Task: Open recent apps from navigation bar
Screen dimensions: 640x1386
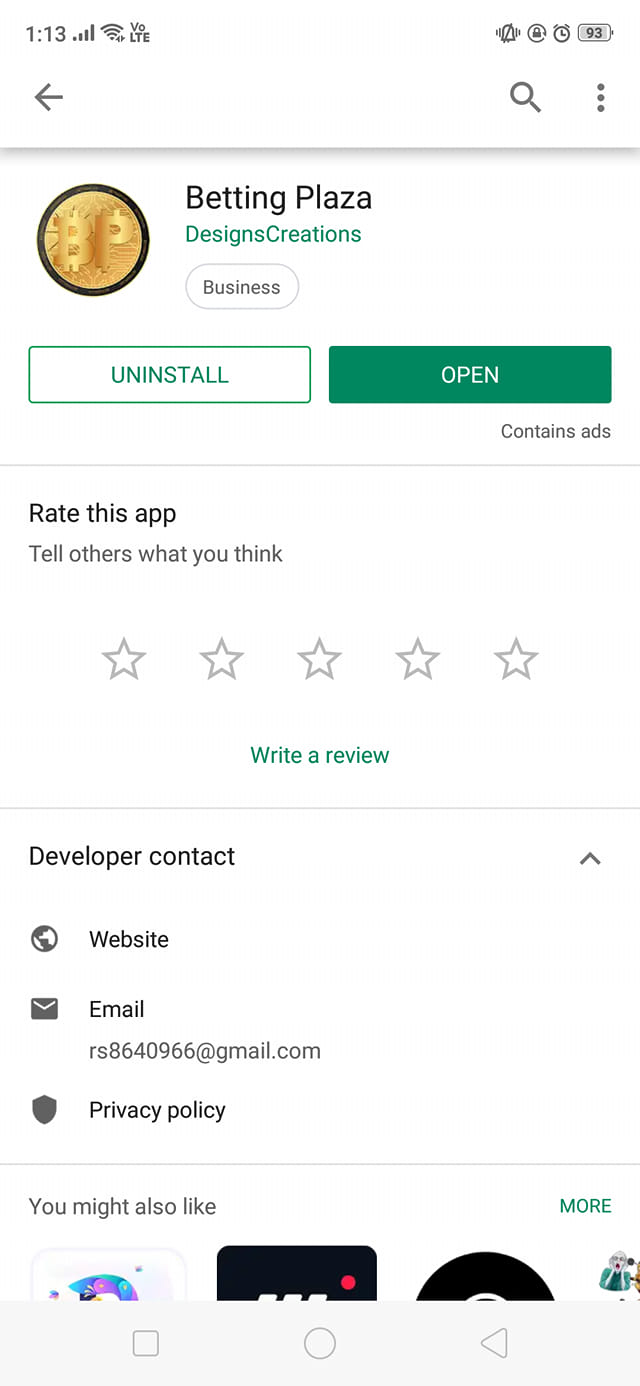Action: 146,1343
